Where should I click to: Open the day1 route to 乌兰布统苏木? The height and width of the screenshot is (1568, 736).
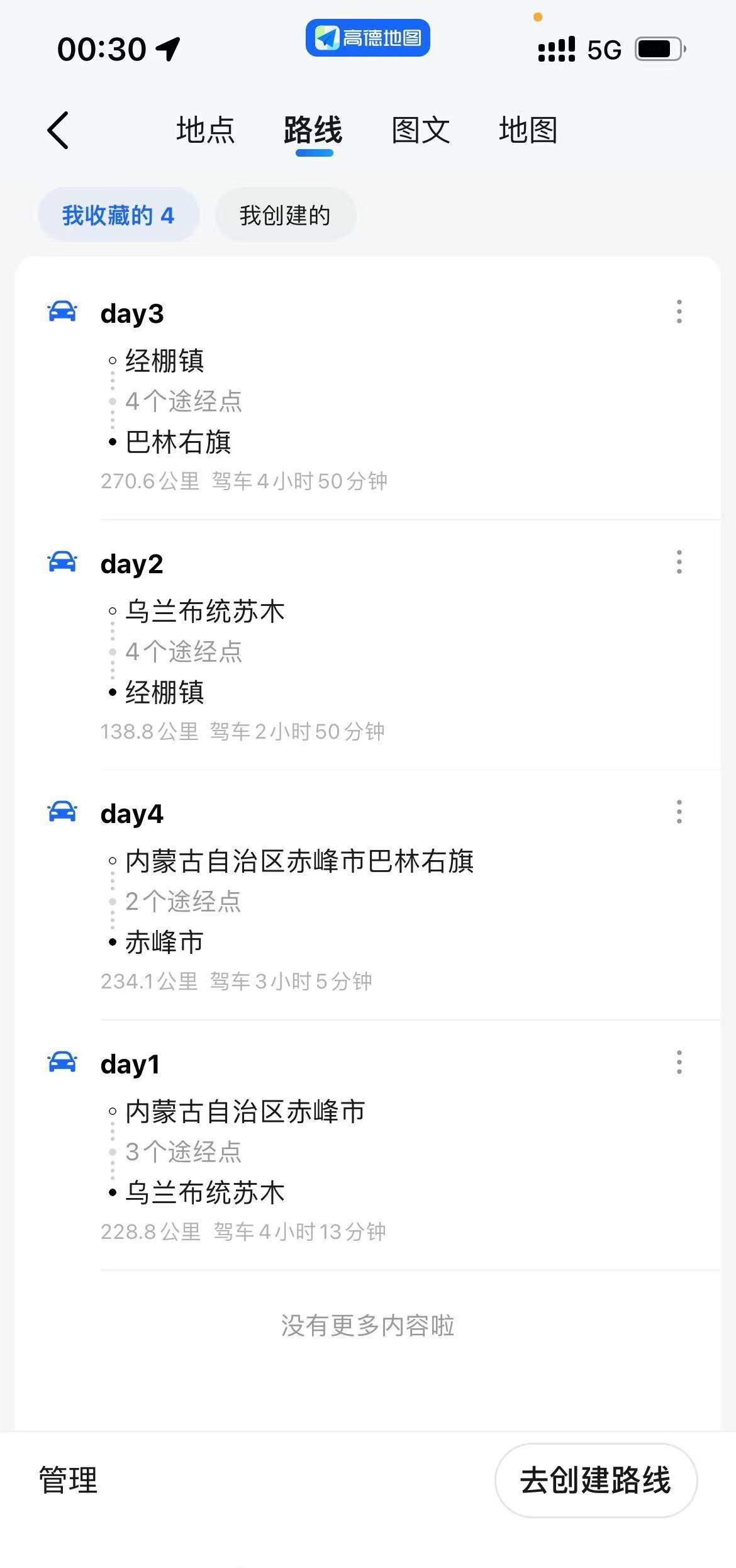367,1146
